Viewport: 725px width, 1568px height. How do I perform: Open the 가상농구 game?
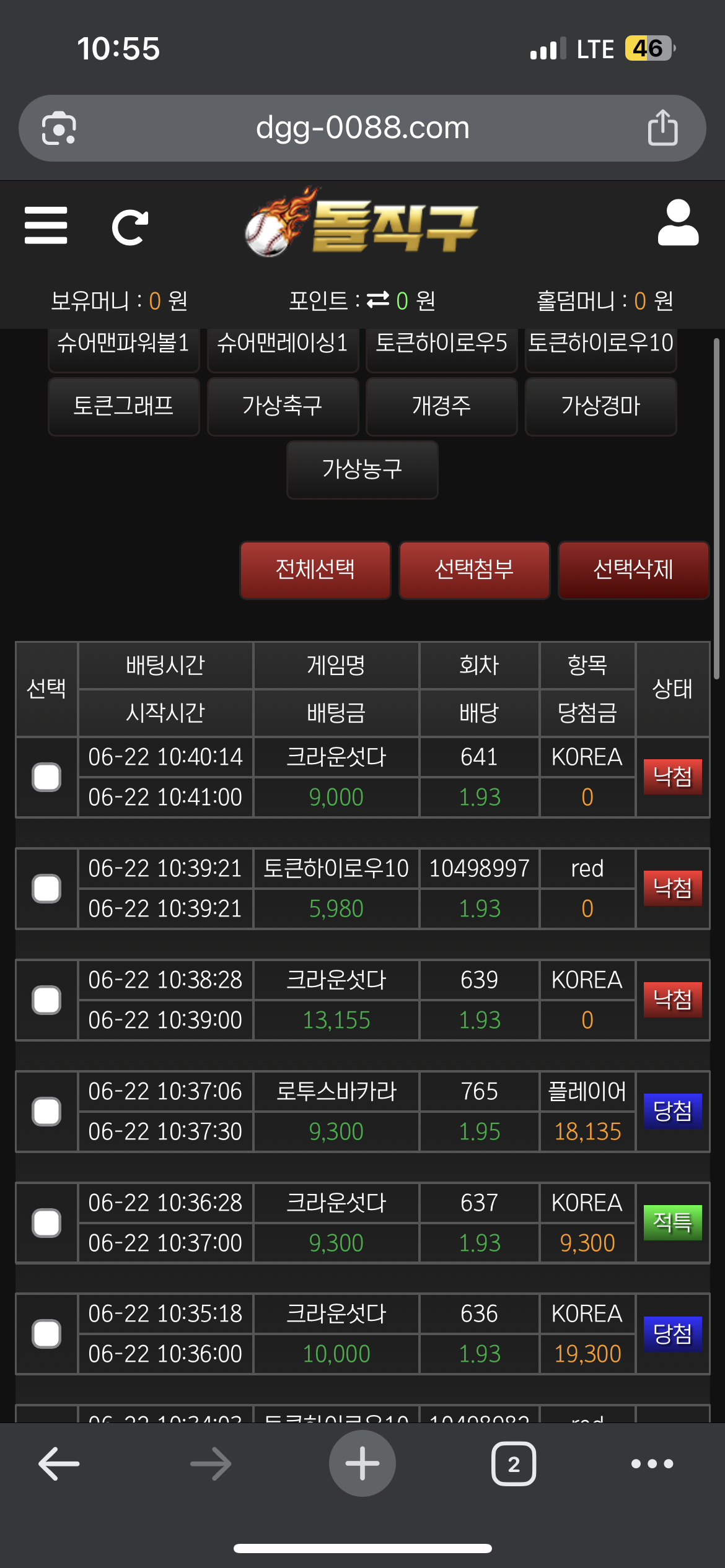362,469
